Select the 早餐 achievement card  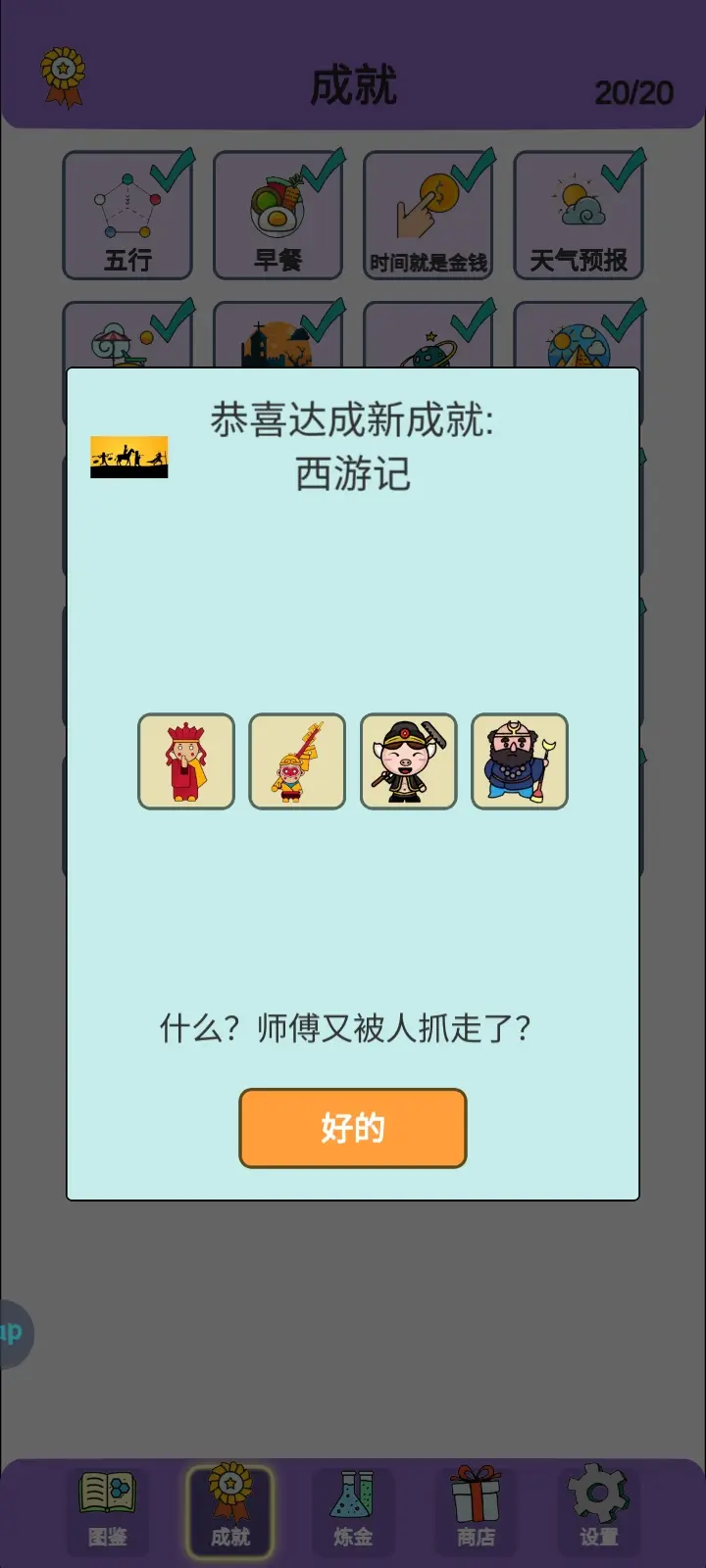point(277,216)
